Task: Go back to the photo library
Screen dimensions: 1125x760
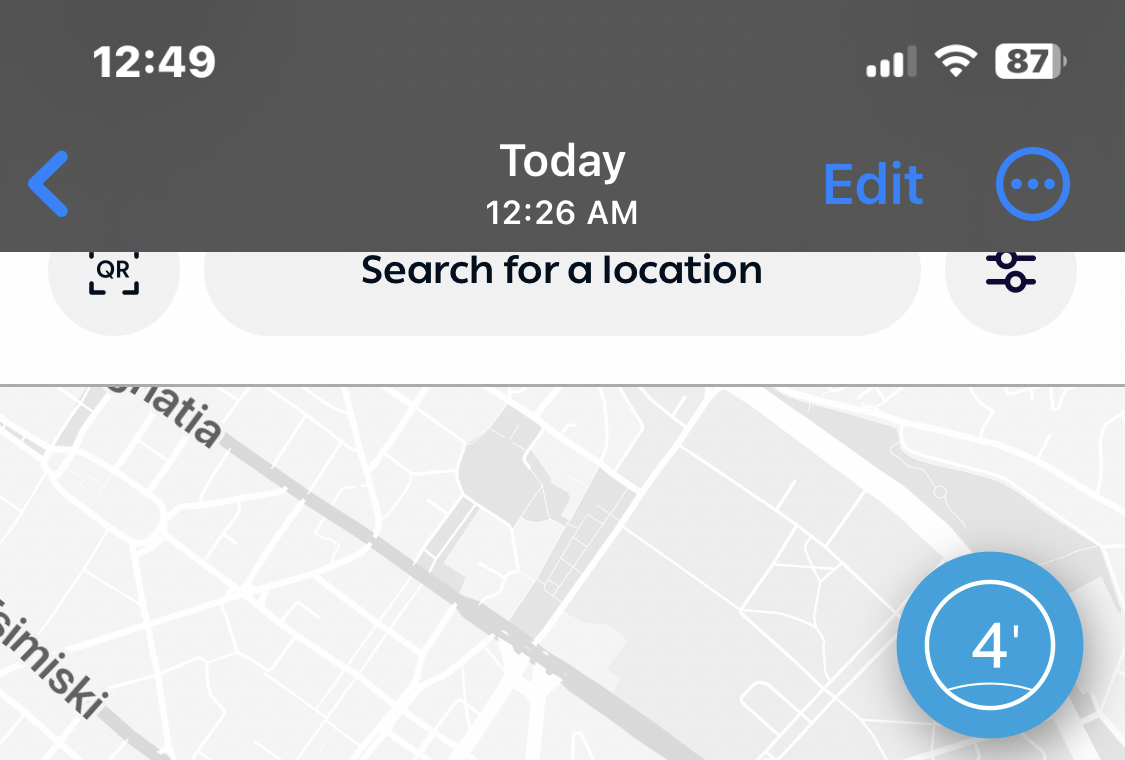Action: click(48, 184)
